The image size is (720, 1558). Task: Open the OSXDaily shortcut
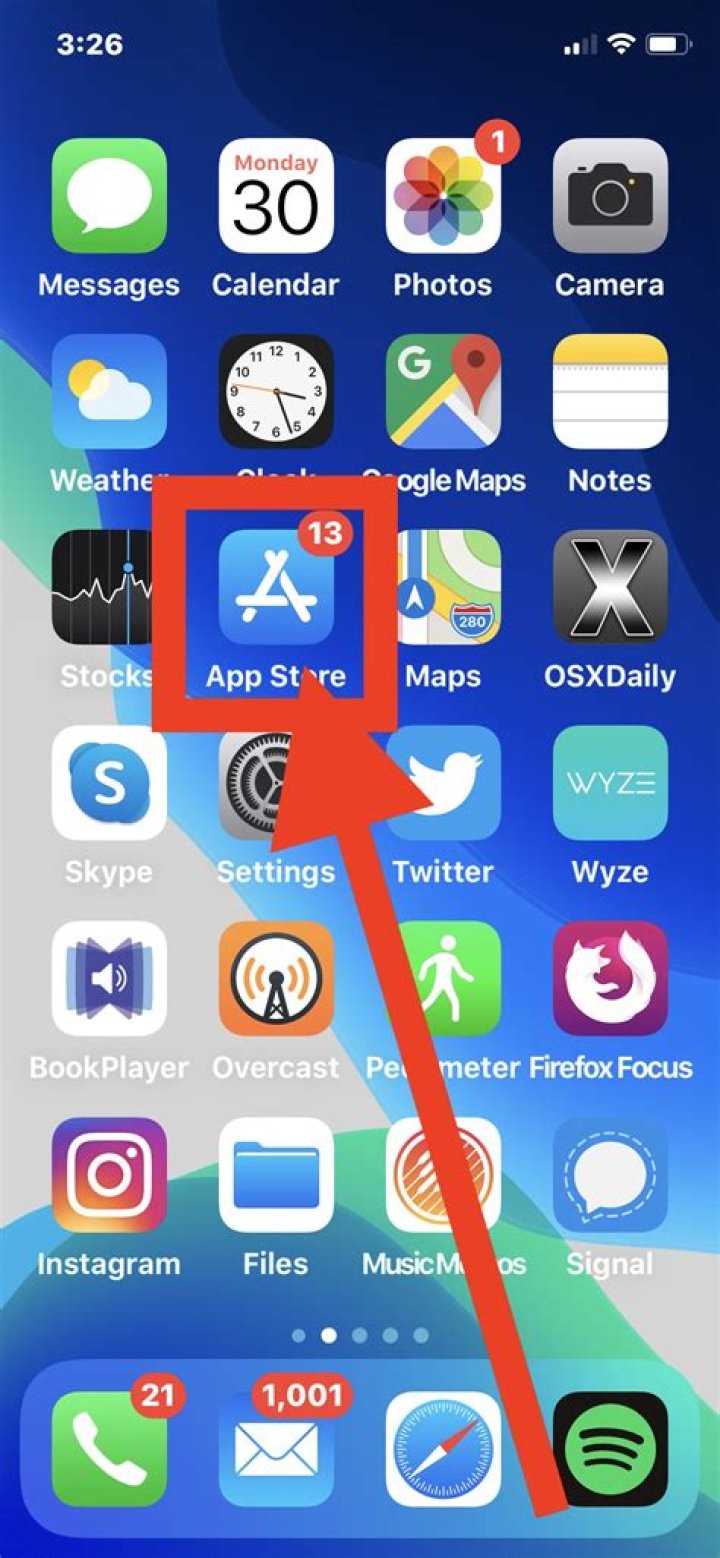coord(610,588)
